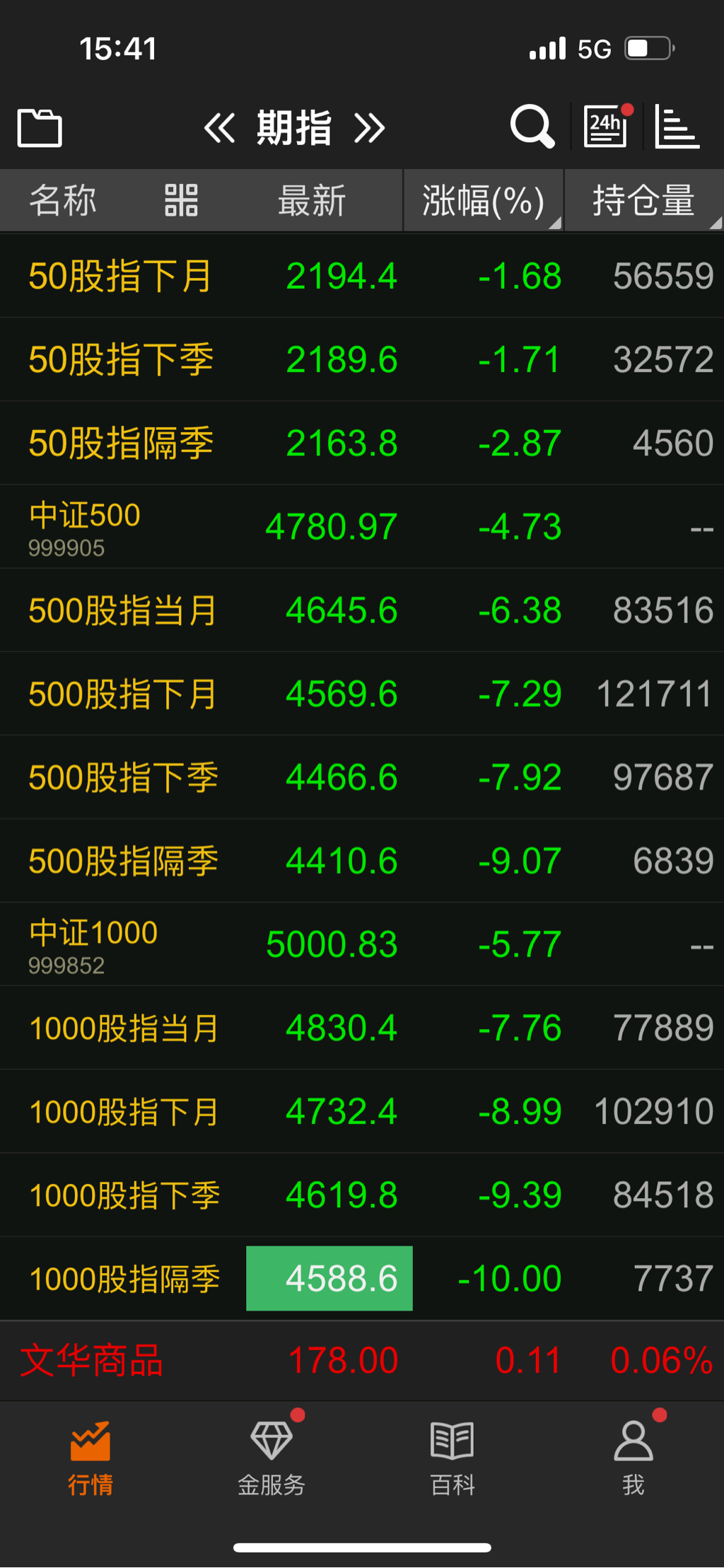The width and height of the screenshot is (724, 1568).
Task: Open 1000股指隔季 quote
Action: pos(124,1278)
